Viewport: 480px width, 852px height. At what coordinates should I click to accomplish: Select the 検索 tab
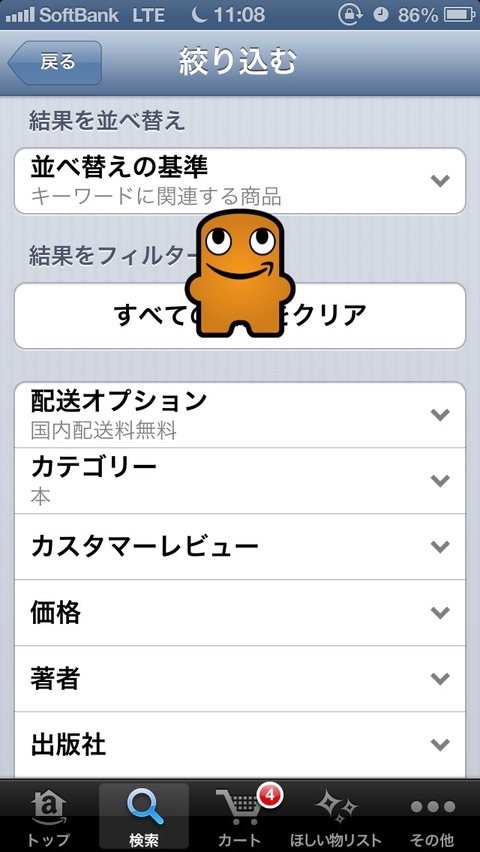144,817
